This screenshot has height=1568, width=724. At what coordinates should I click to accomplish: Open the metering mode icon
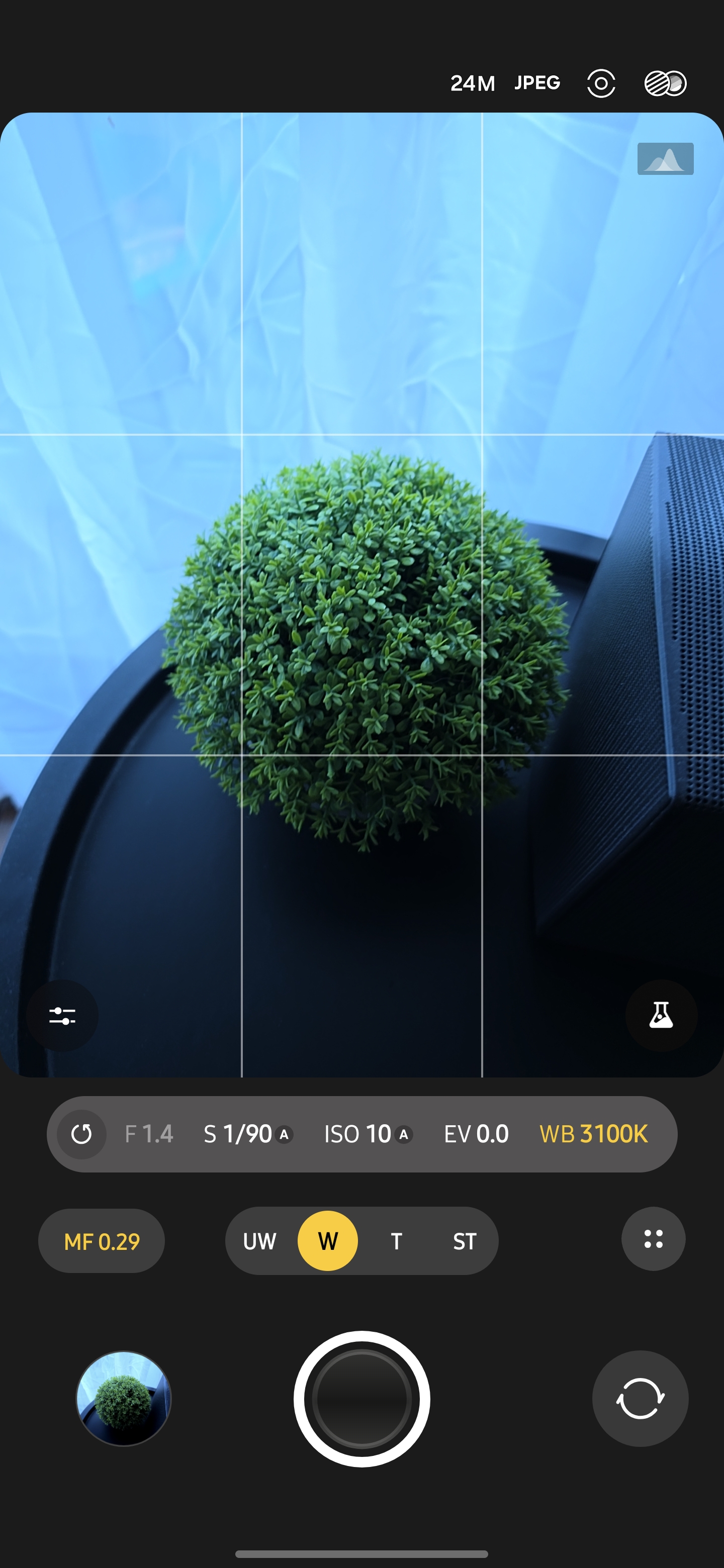tap(600, 83)
